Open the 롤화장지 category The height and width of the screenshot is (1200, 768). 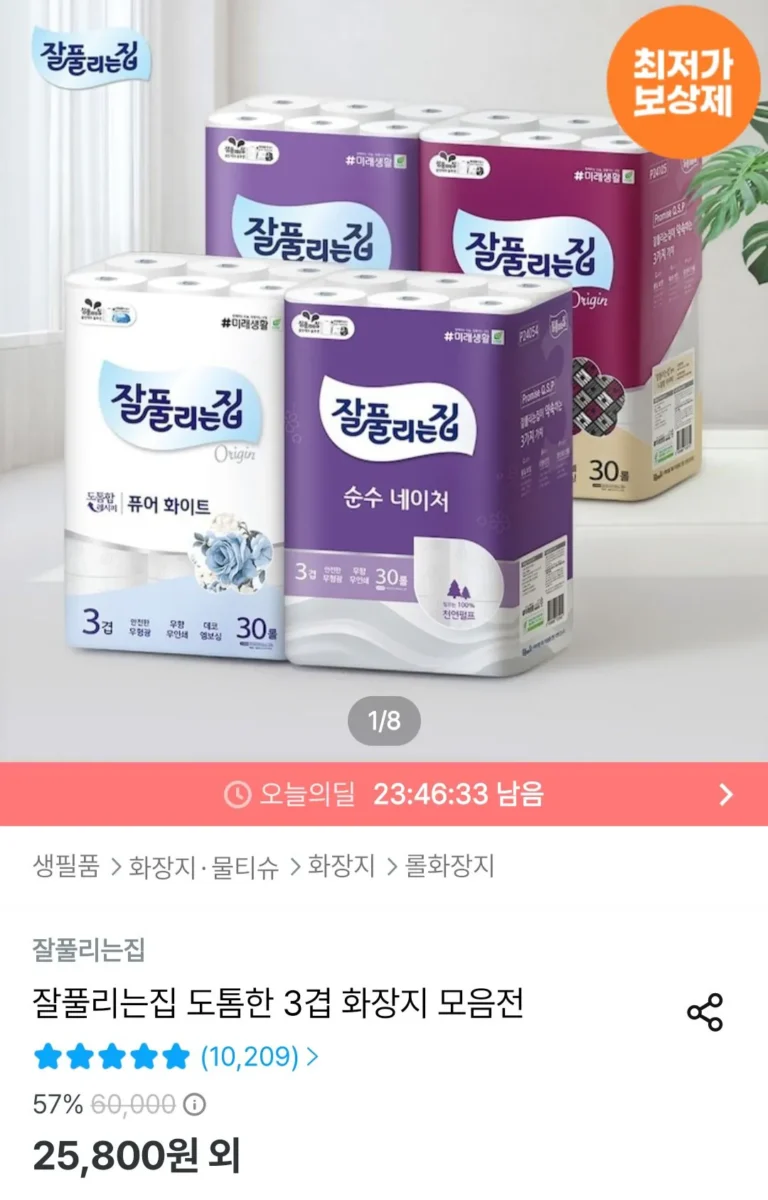(x=449, y=866)
